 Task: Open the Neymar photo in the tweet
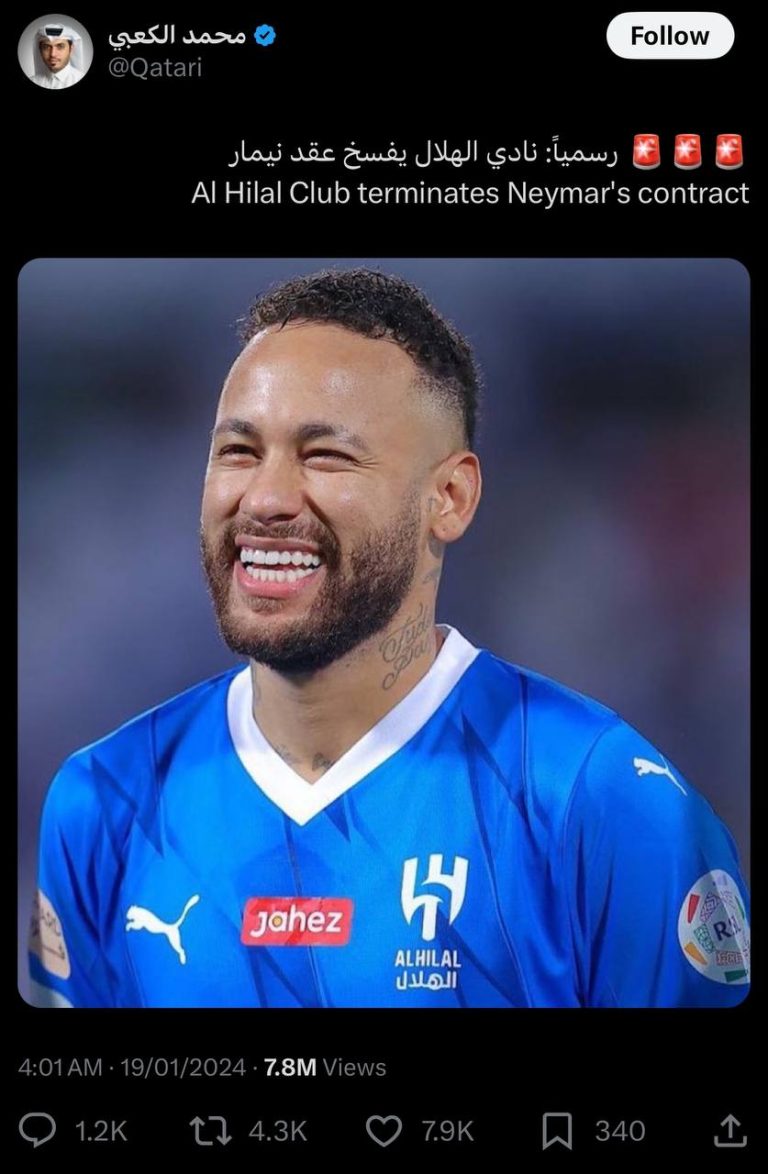click(384, 633)
